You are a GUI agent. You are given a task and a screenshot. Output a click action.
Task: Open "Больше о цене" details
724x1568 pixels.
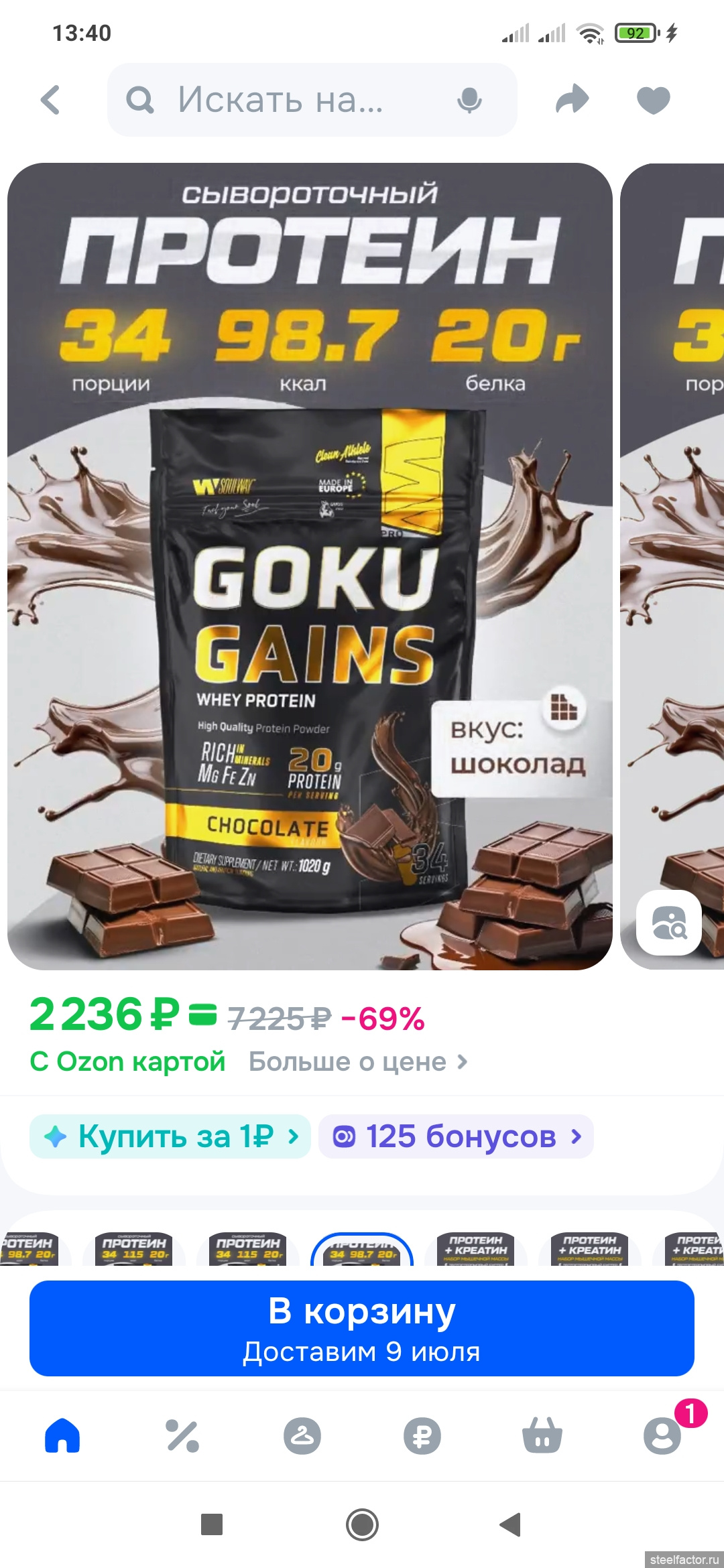[x=357, y=1062]
